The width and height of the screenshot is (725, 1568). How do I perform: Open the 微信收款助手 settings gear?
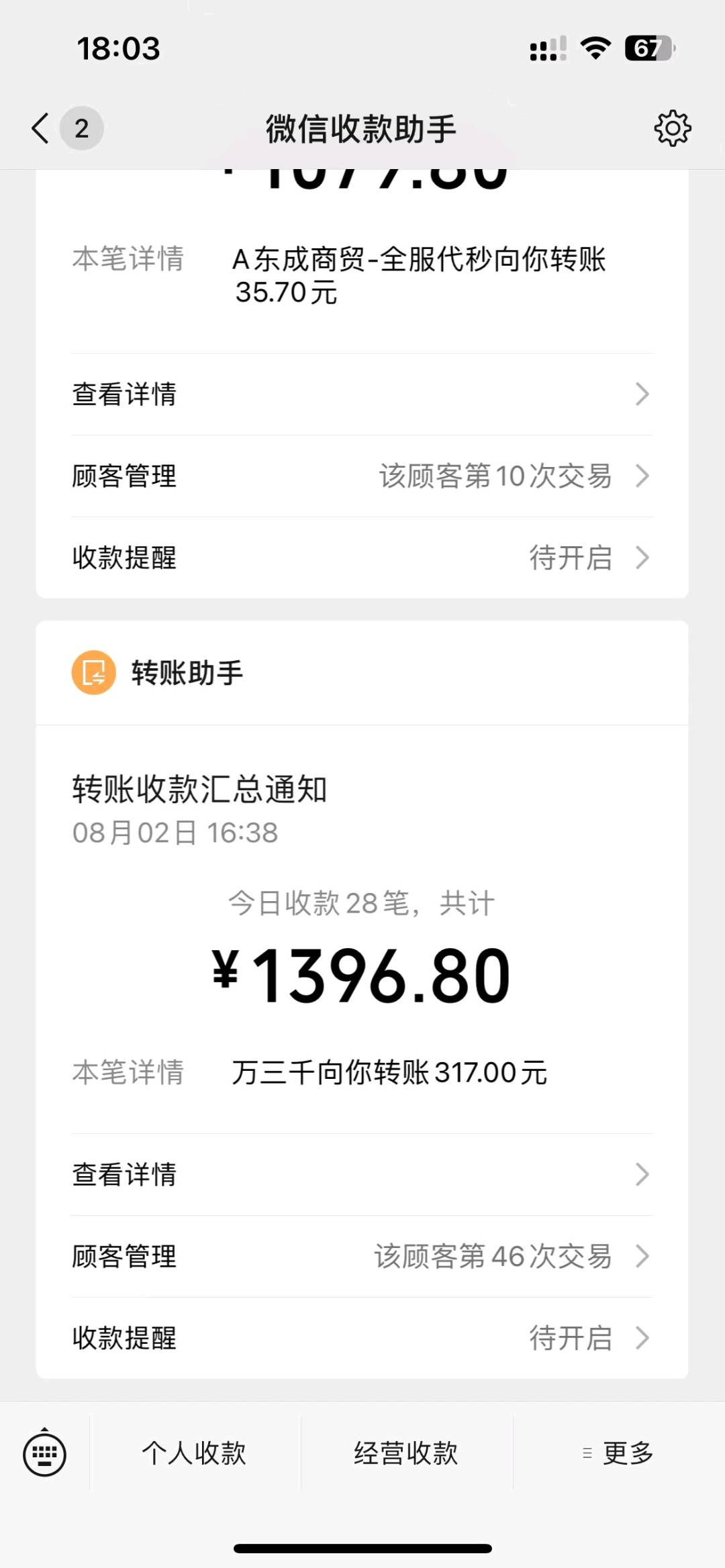[x=673, y=128]
